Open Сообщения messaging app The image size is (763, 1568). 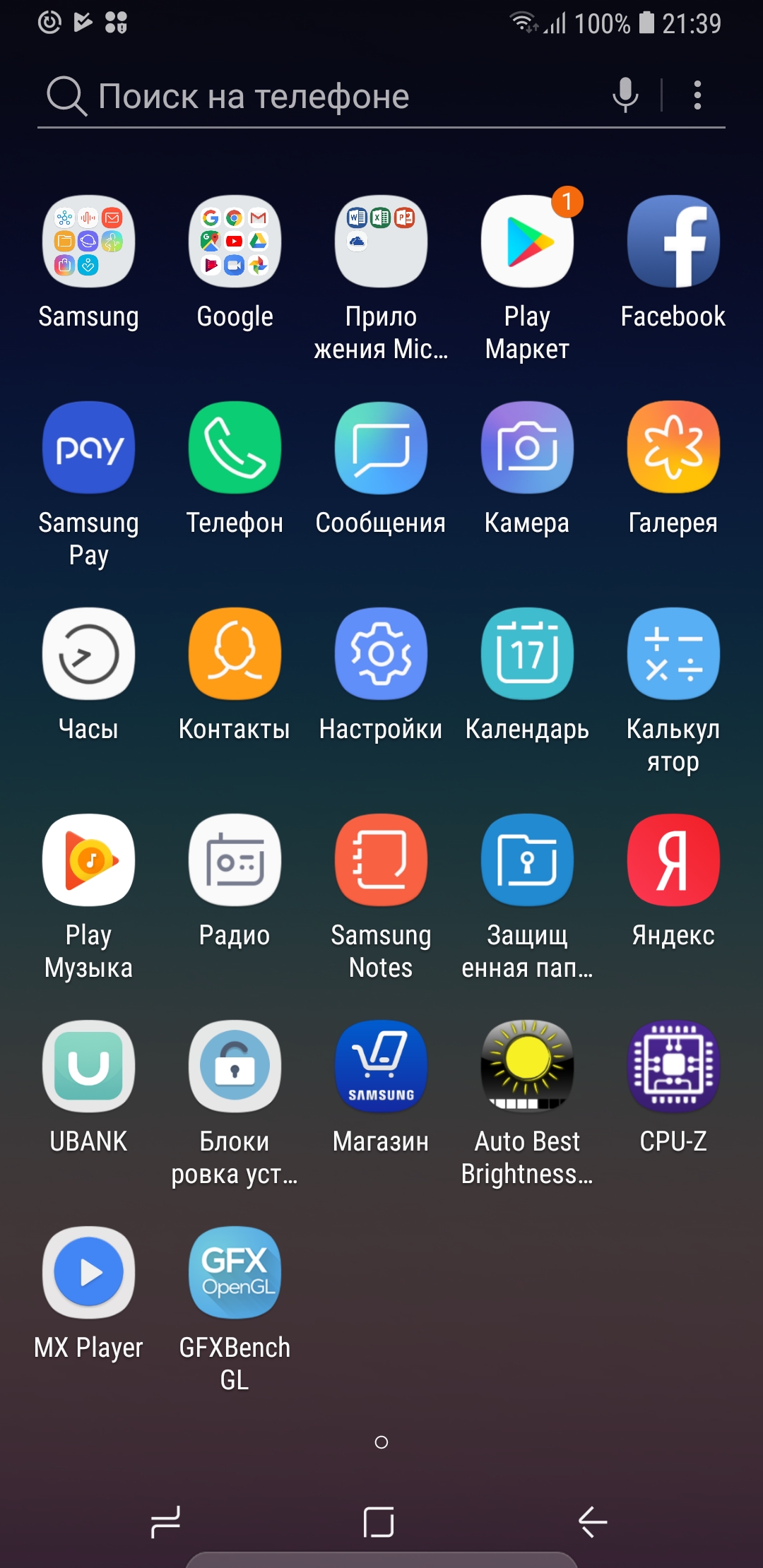(x=381, y=448)
